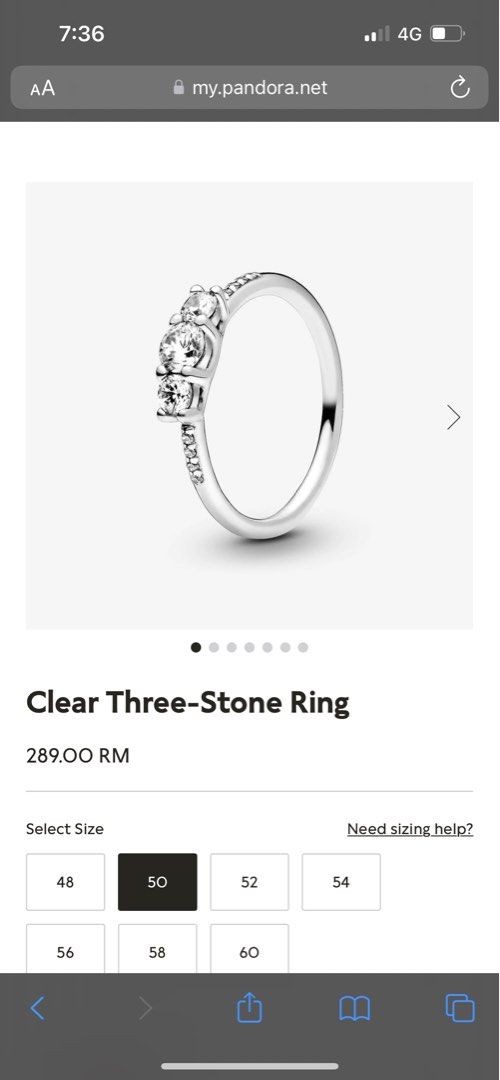Choose ring size 52

pos(249,882)
